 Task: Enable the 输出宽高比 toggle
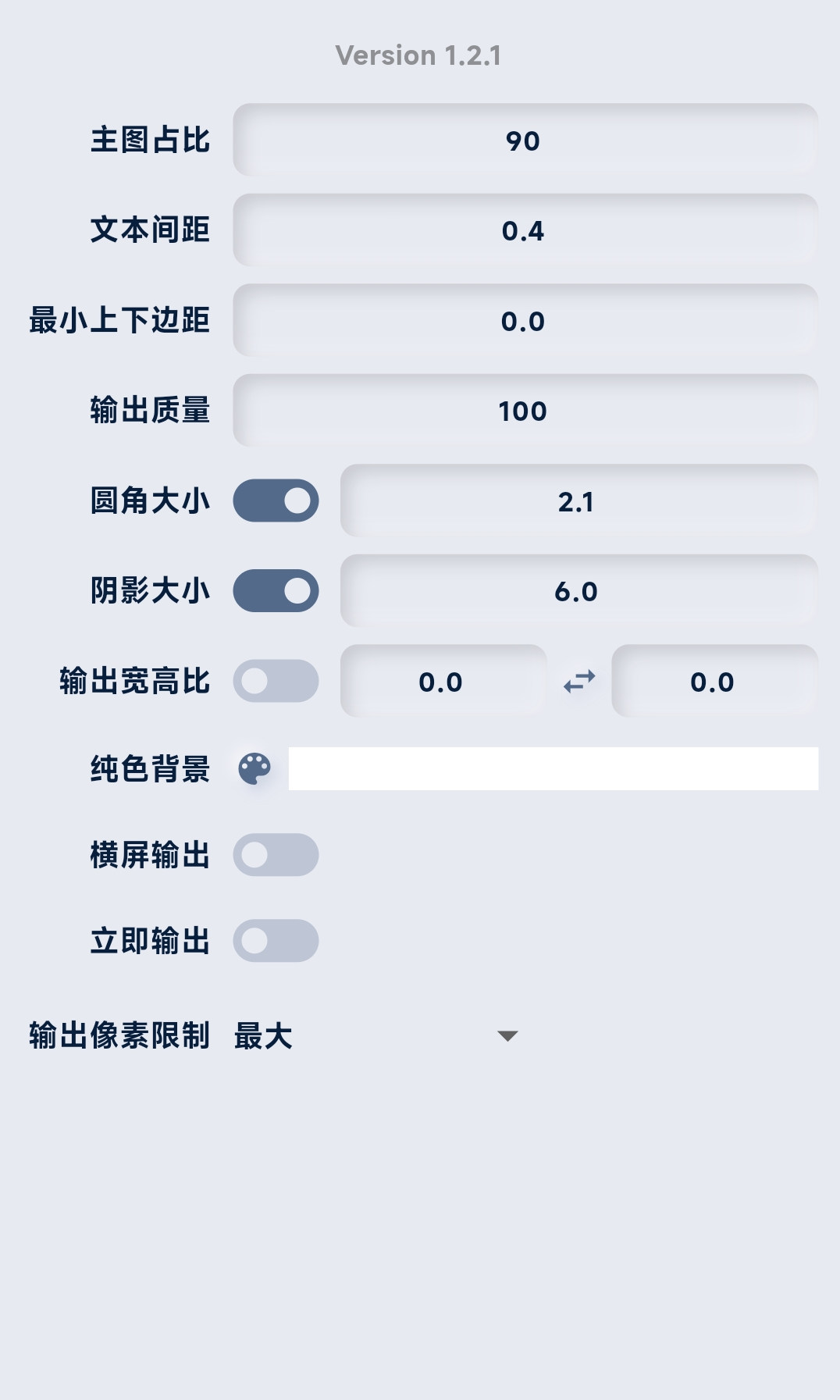click(276, 681)
